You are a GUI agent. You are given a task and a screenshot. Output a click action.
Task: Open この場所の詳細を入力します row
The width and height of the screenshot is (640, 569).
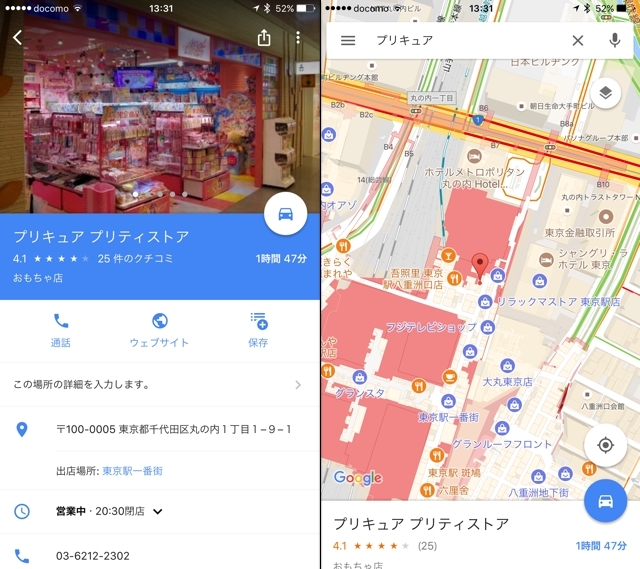click(159, 384)
